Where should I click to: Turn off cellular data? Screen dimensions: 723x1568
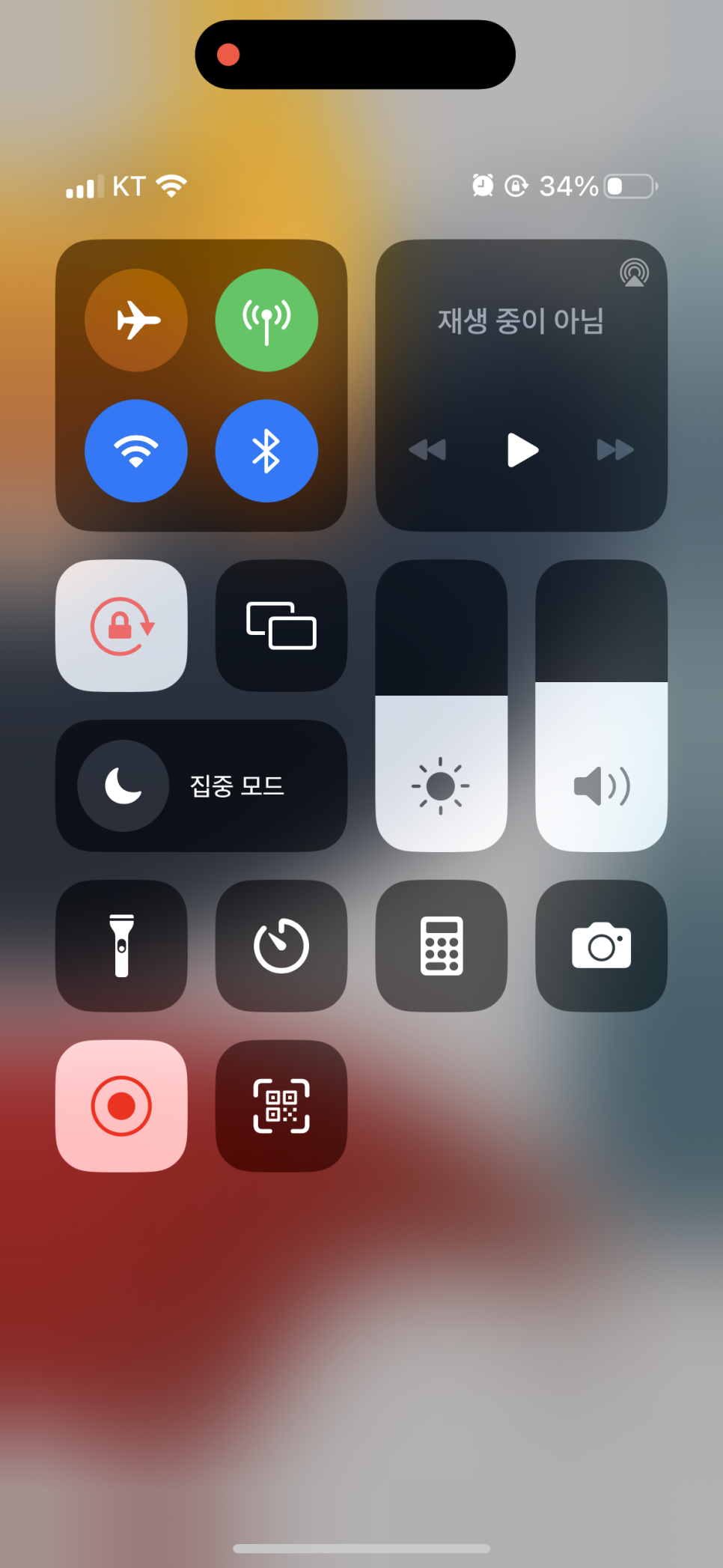tap(266, 320)
